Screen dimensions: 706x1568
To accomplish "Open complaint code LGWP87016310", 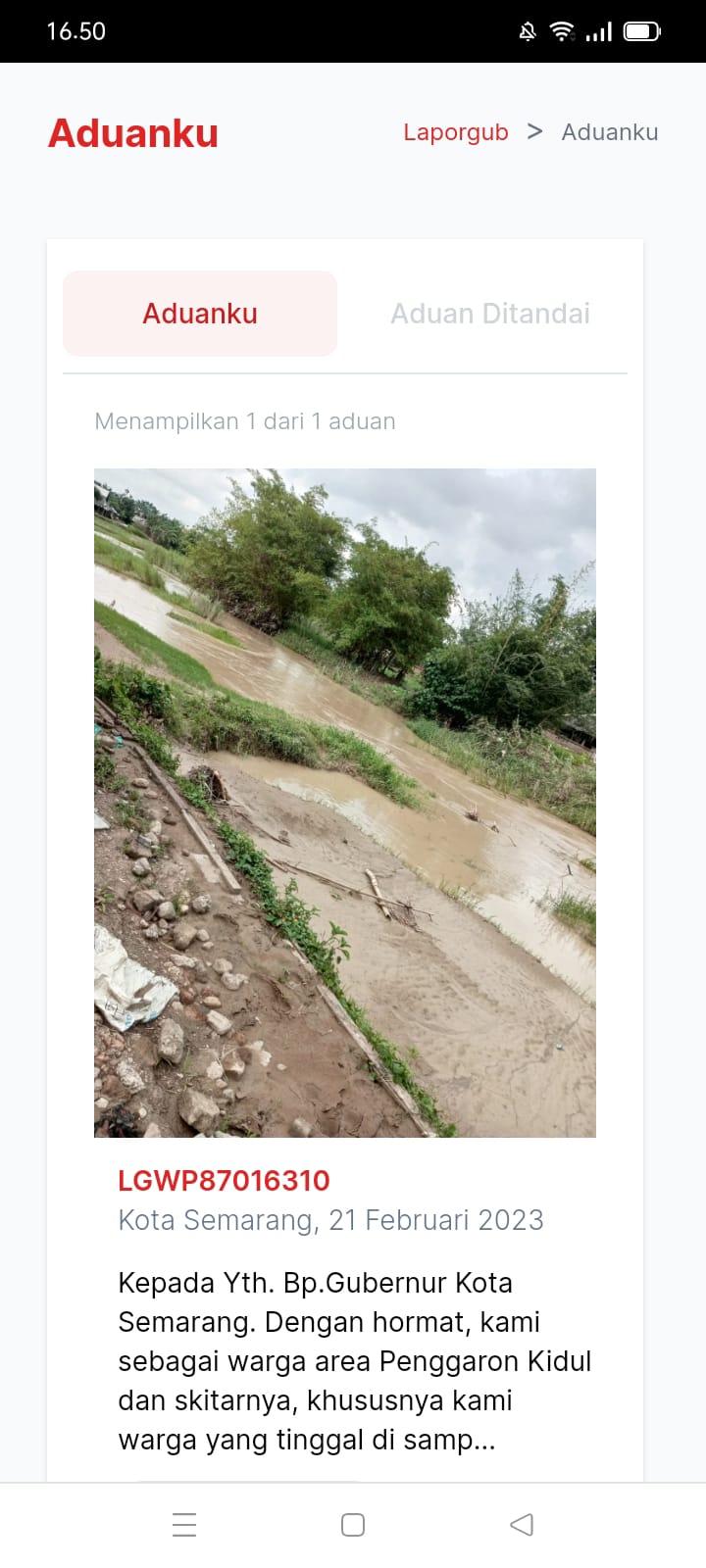I will [x=224, y=1180].
